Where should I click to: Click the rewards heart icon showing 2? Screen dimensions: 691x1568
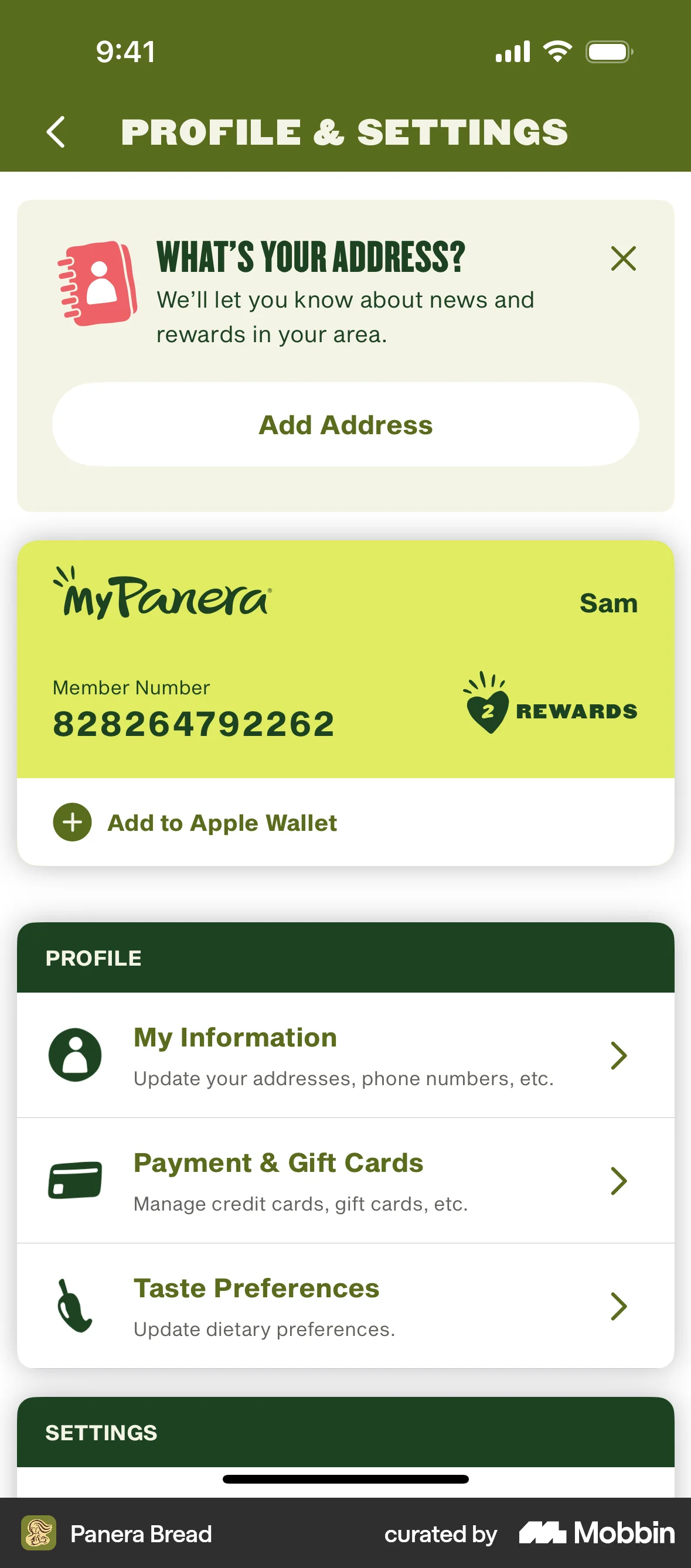tap(487, 710)
